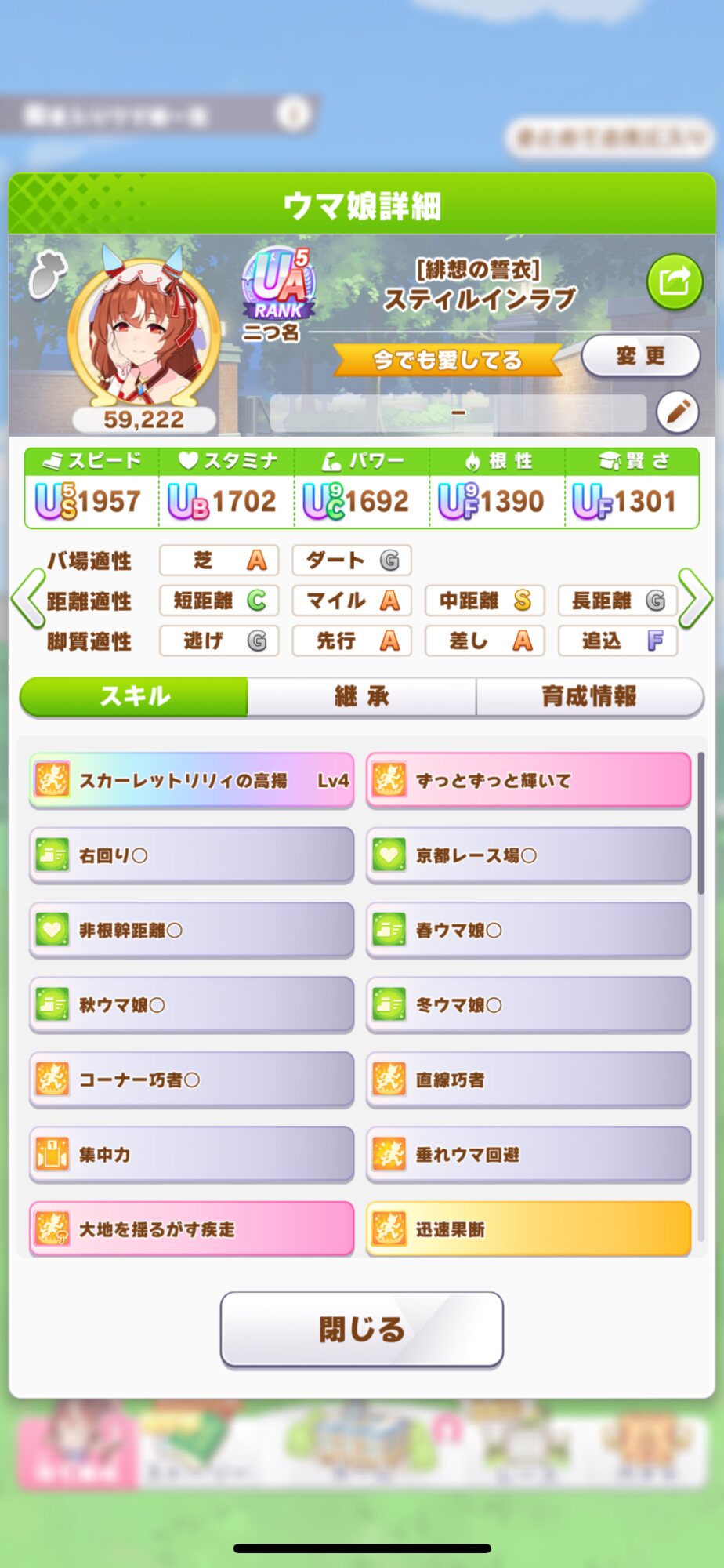
Task: Open the 直線巧者 skill
Action: click(528, 1080)
